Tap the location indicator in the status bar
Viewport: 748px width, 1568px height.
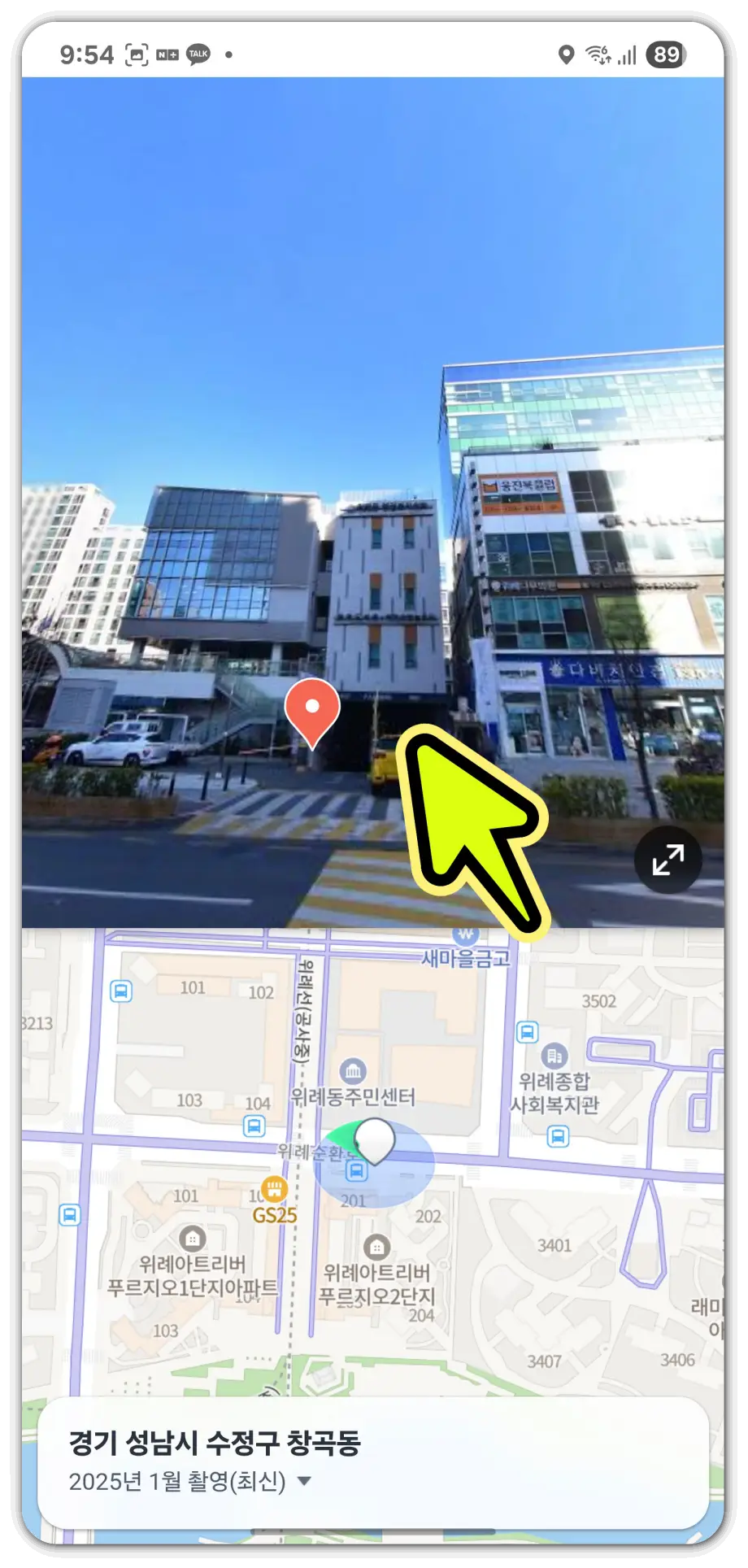point(566,55)
